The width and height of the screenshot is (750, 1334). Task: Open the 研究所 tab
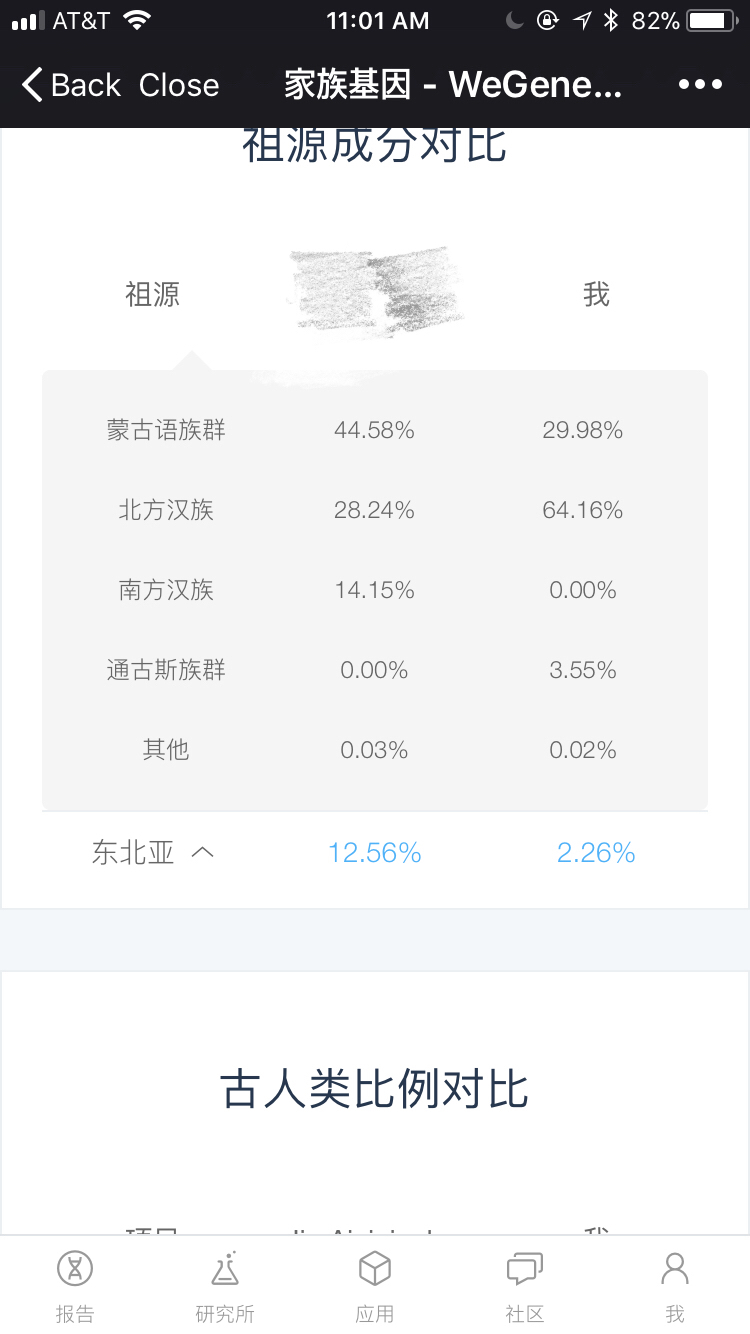point(225,1287)
